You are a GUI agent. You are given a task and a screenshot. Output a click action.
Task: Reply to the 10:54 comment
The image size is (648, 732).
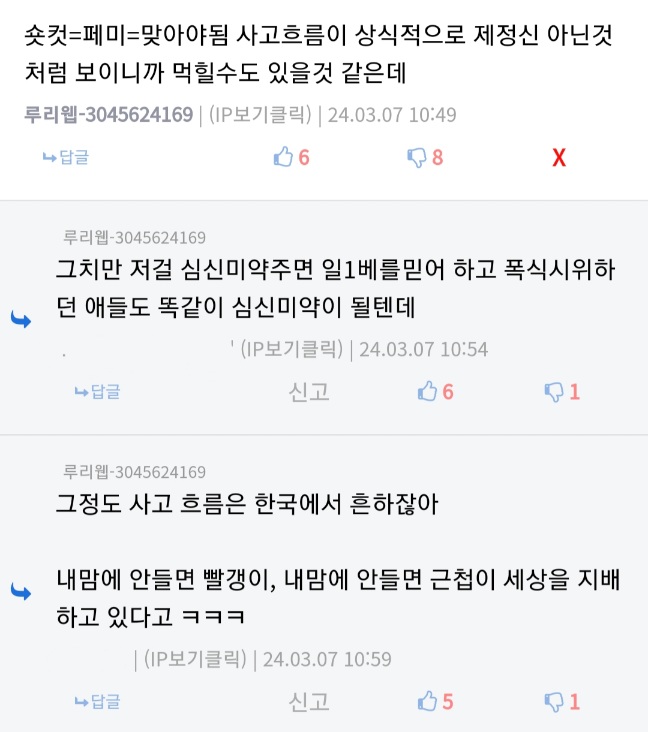click(97, 392)
